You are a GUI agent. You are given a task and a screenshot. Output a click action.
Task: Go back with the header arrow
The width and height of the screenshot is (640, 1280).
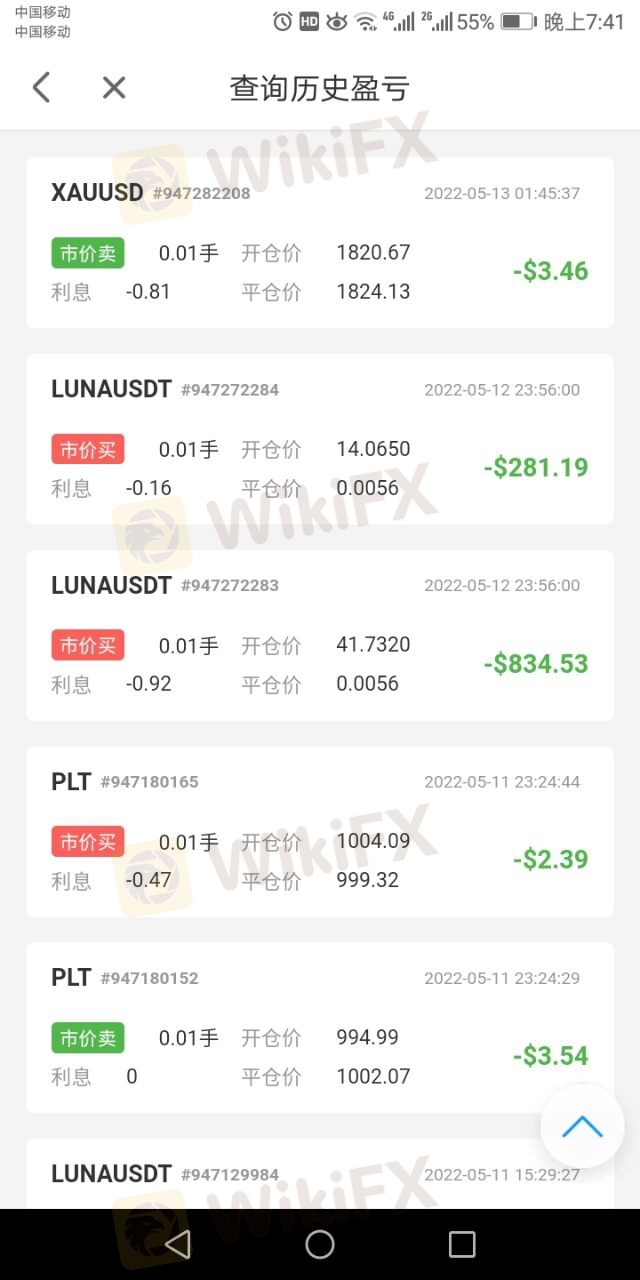point(41,88)
